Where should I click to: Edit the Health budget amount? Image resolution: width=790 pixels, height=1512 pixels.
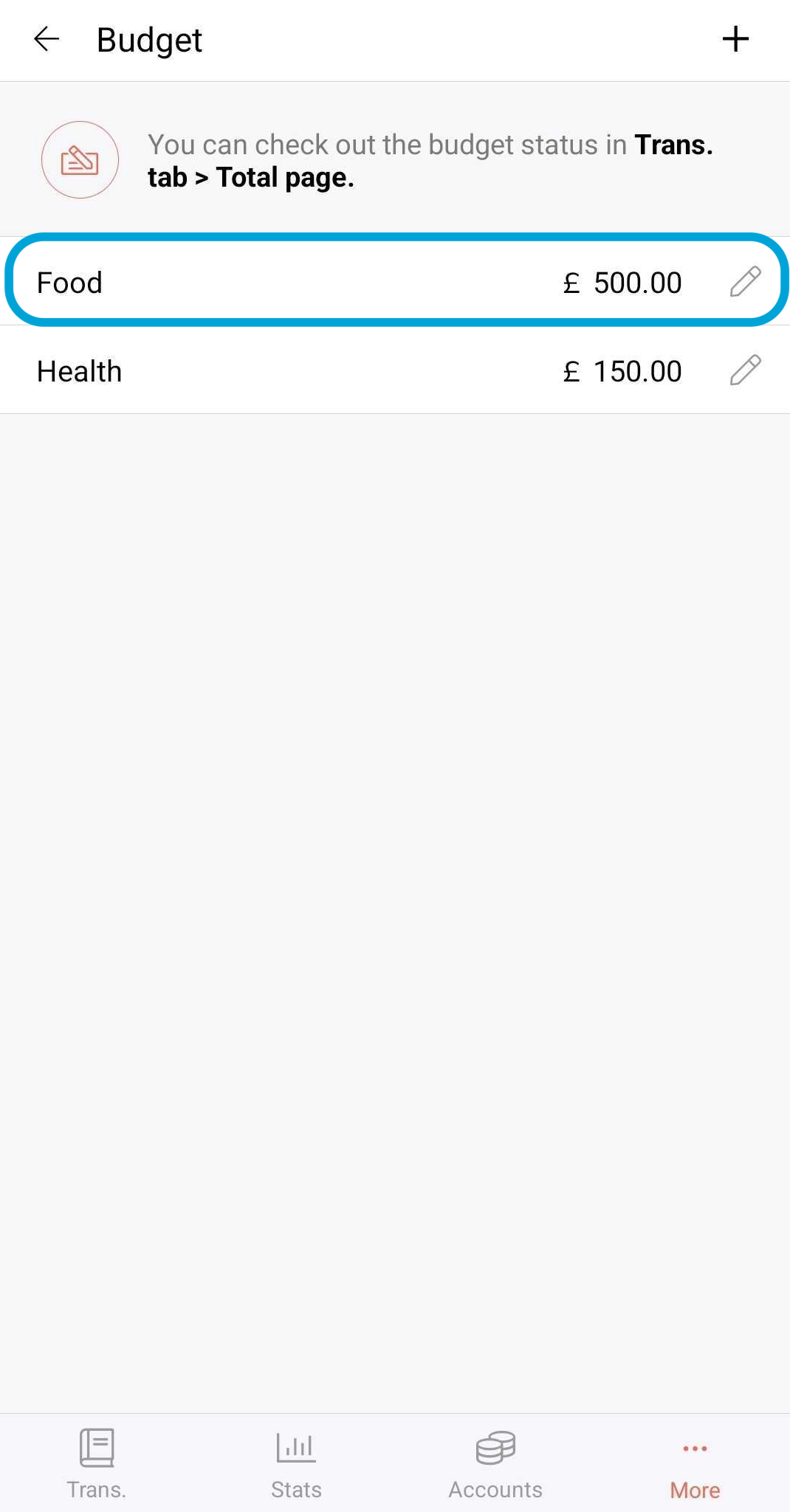745,370
